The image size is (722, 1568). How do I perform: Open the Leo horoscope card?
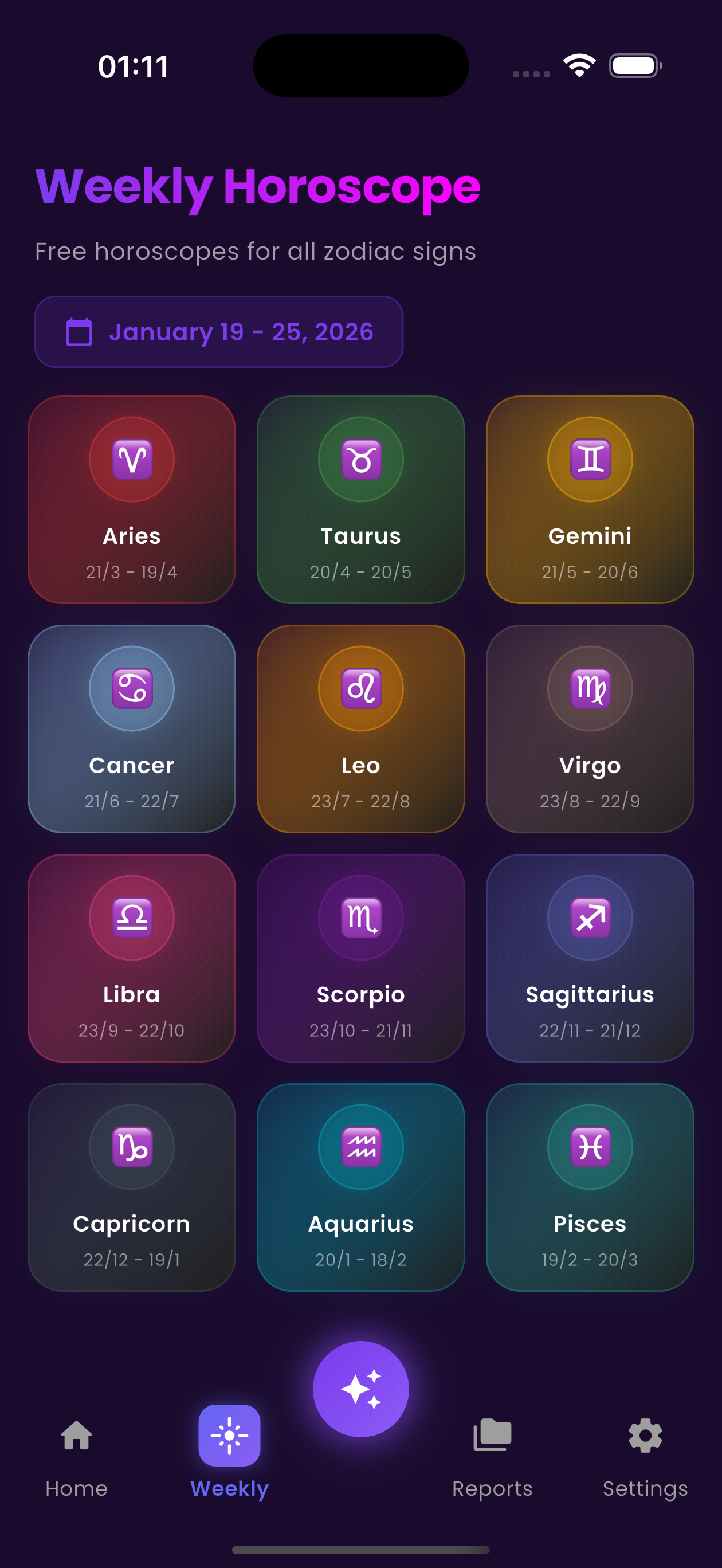[x=360, y=728]
